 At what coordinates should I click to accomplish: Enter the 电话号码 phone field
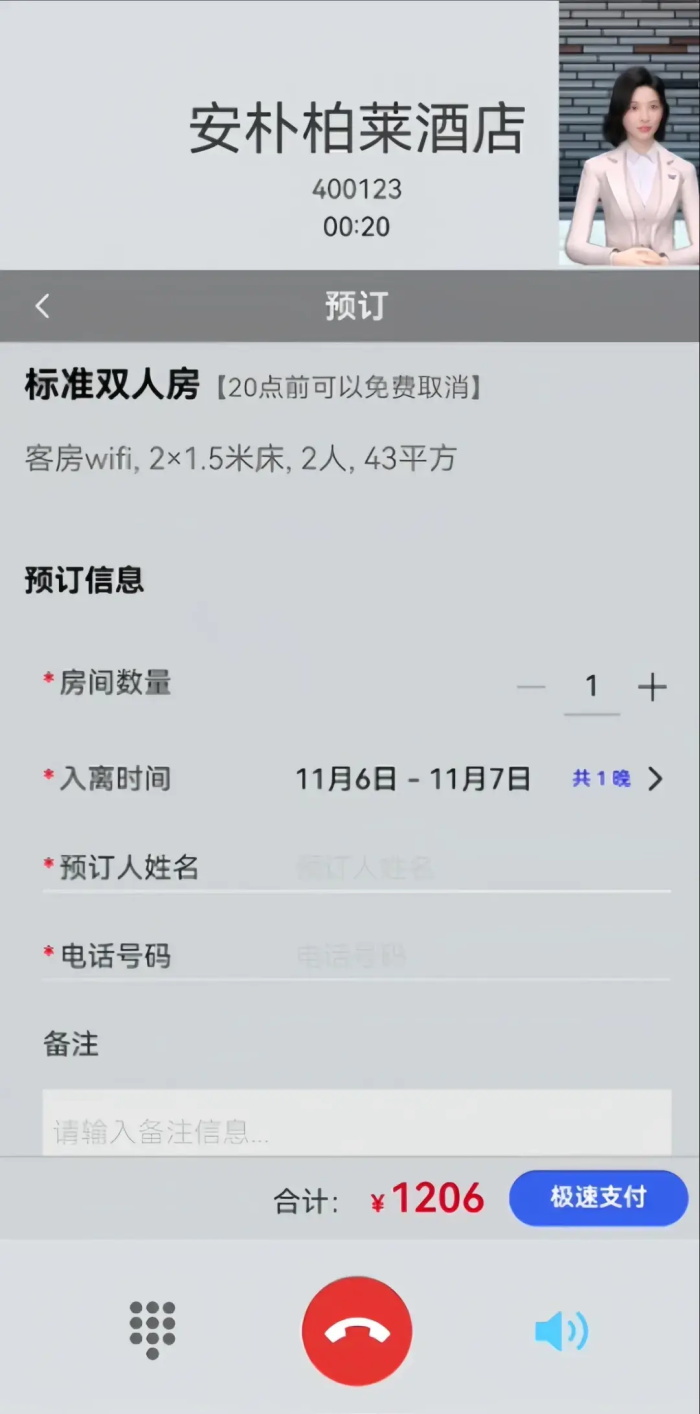tap(480, 956)
